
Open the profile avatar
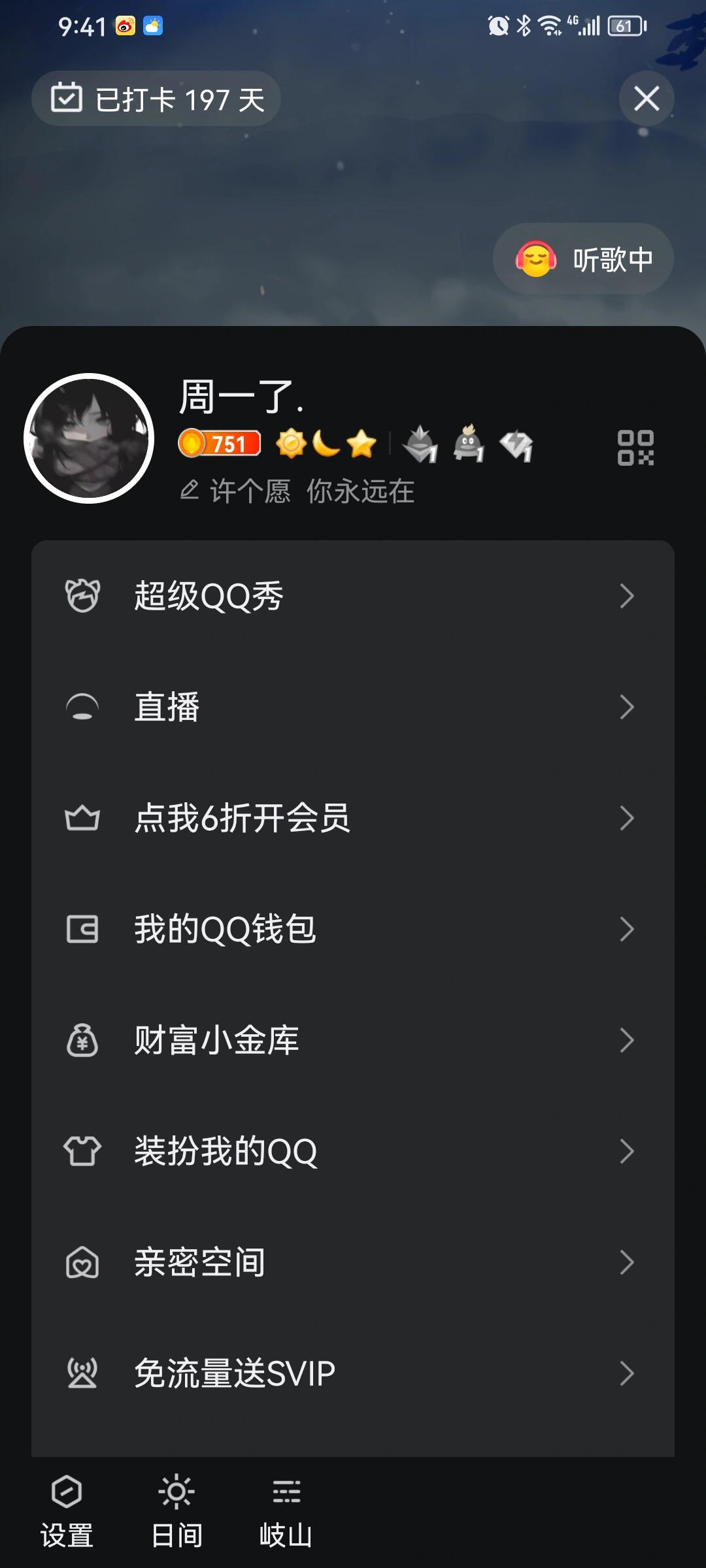tap(89, 438)
